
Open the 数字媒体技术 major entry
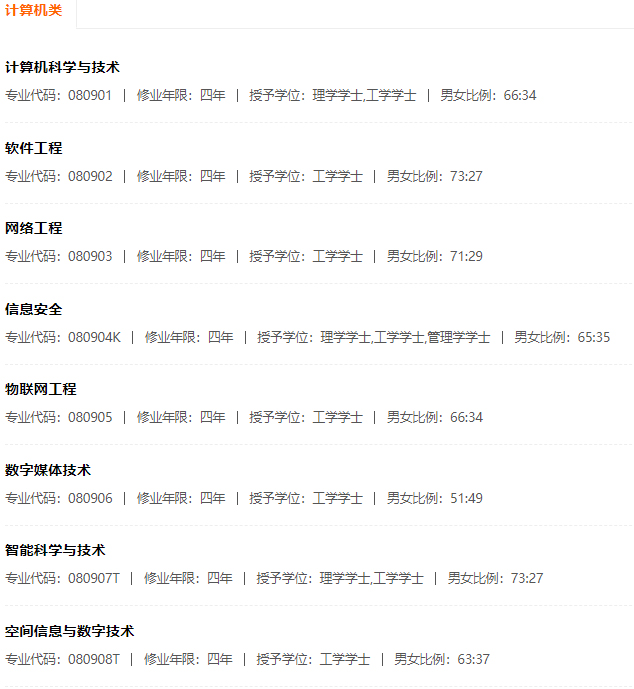[48, 470]
